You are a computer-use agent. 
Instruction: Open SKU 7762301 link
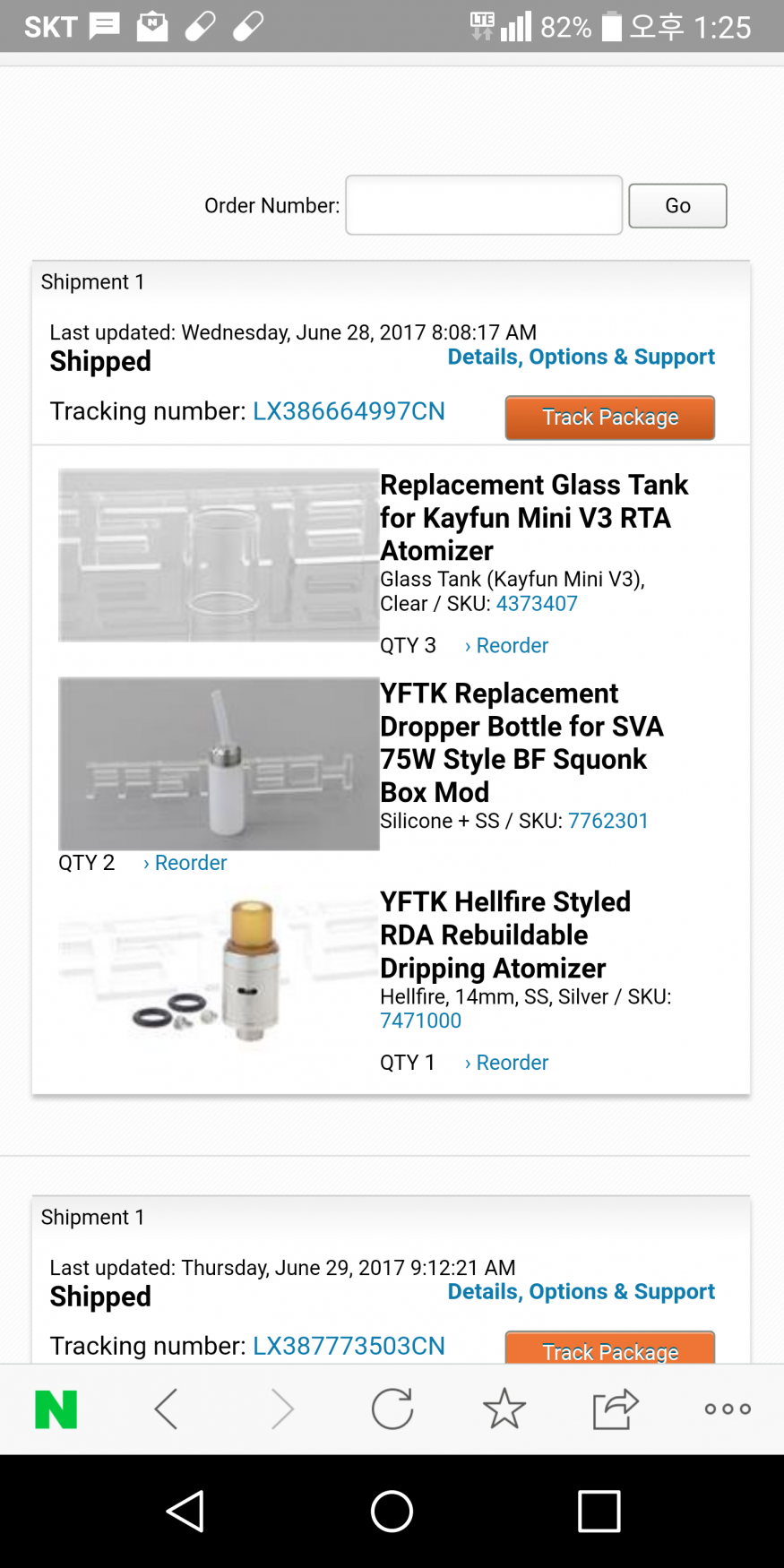(607, 822)
